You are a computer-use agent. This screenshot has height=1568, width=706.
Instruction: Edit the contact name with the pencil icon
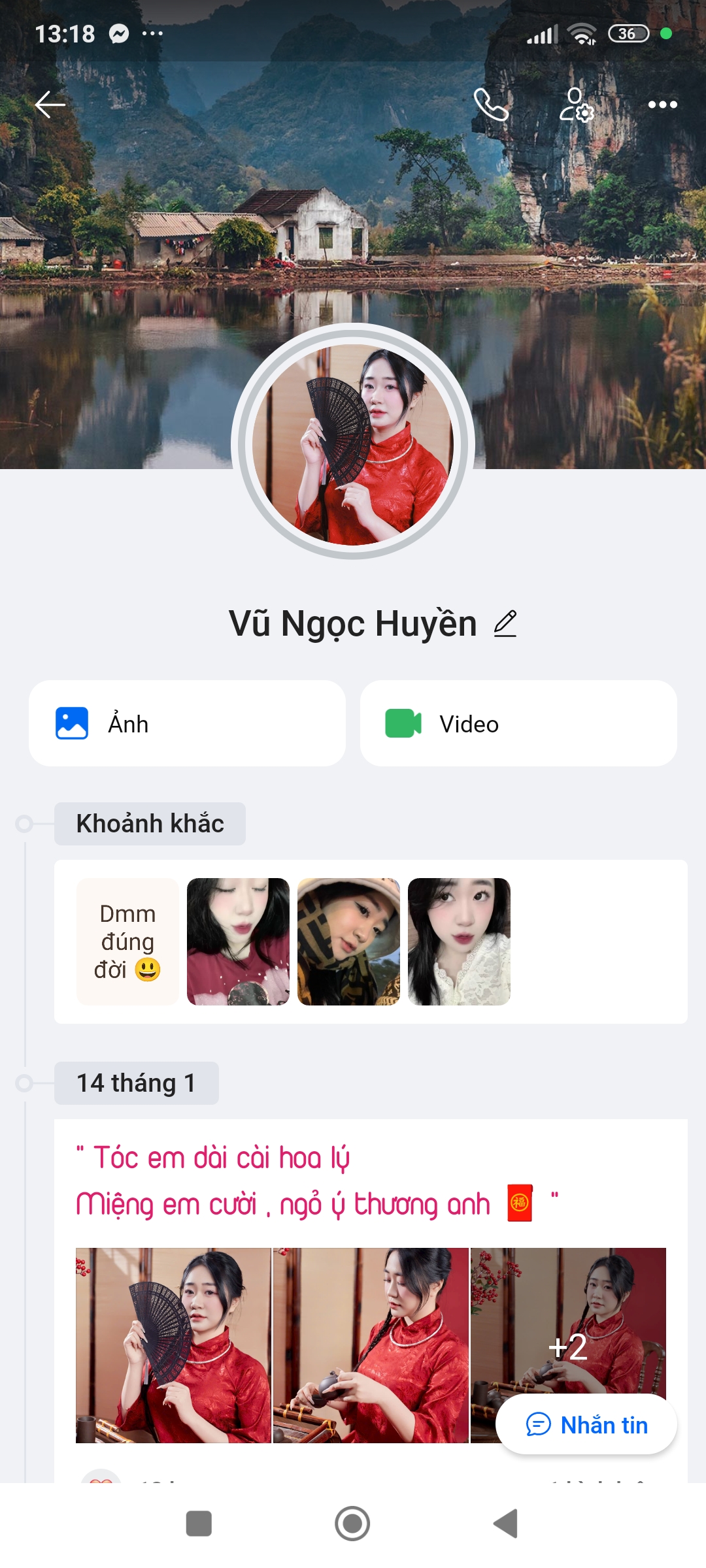tap(505, 624)
